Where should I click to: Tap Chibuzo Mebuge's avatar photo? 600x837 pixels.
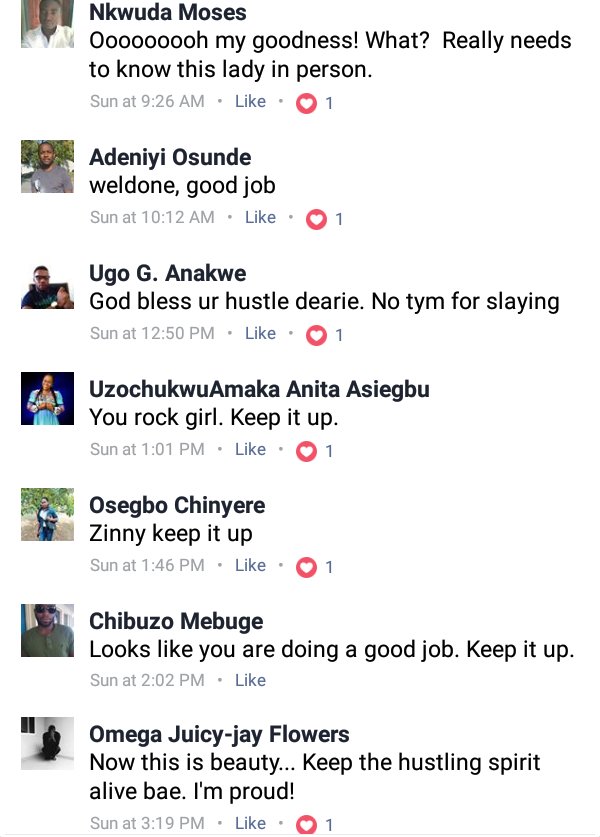[47, 631]
